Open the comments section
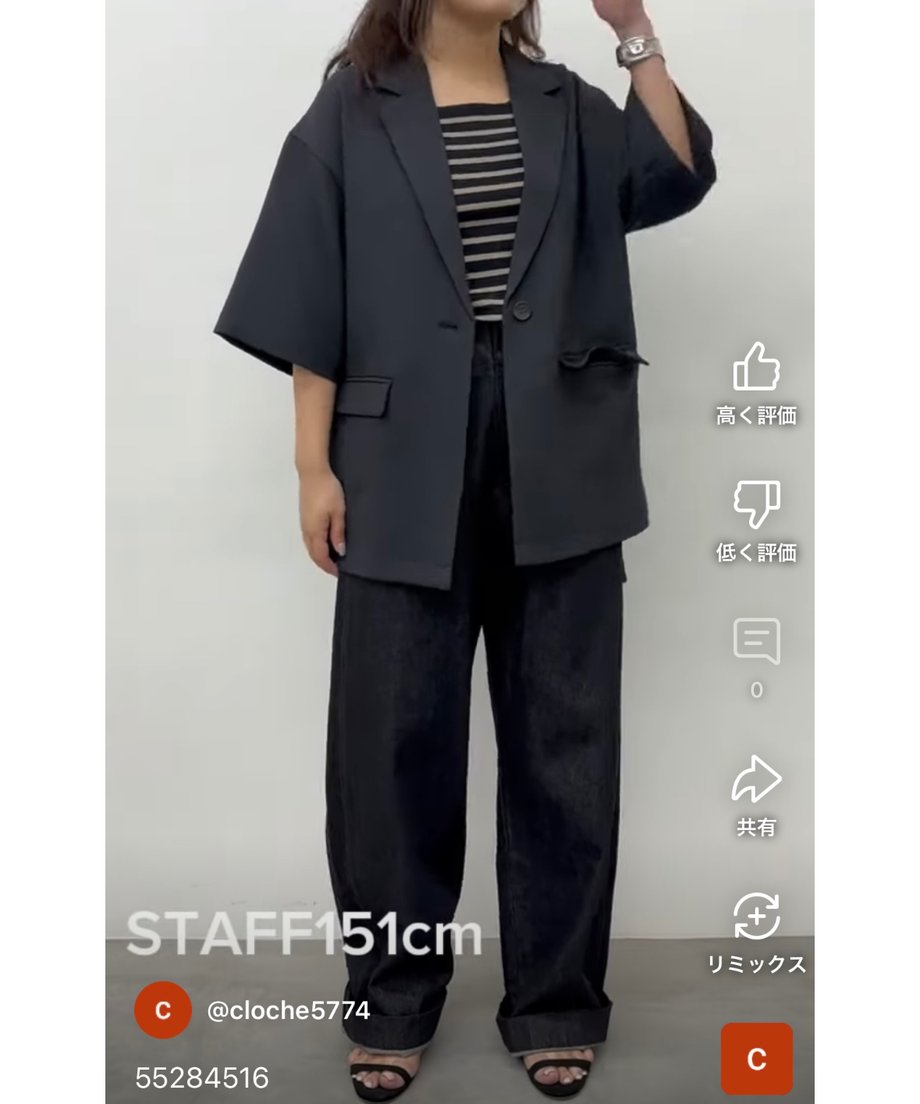Image resolution: width=920 pixels, height=1104 pixels. [x=756, y=642]
